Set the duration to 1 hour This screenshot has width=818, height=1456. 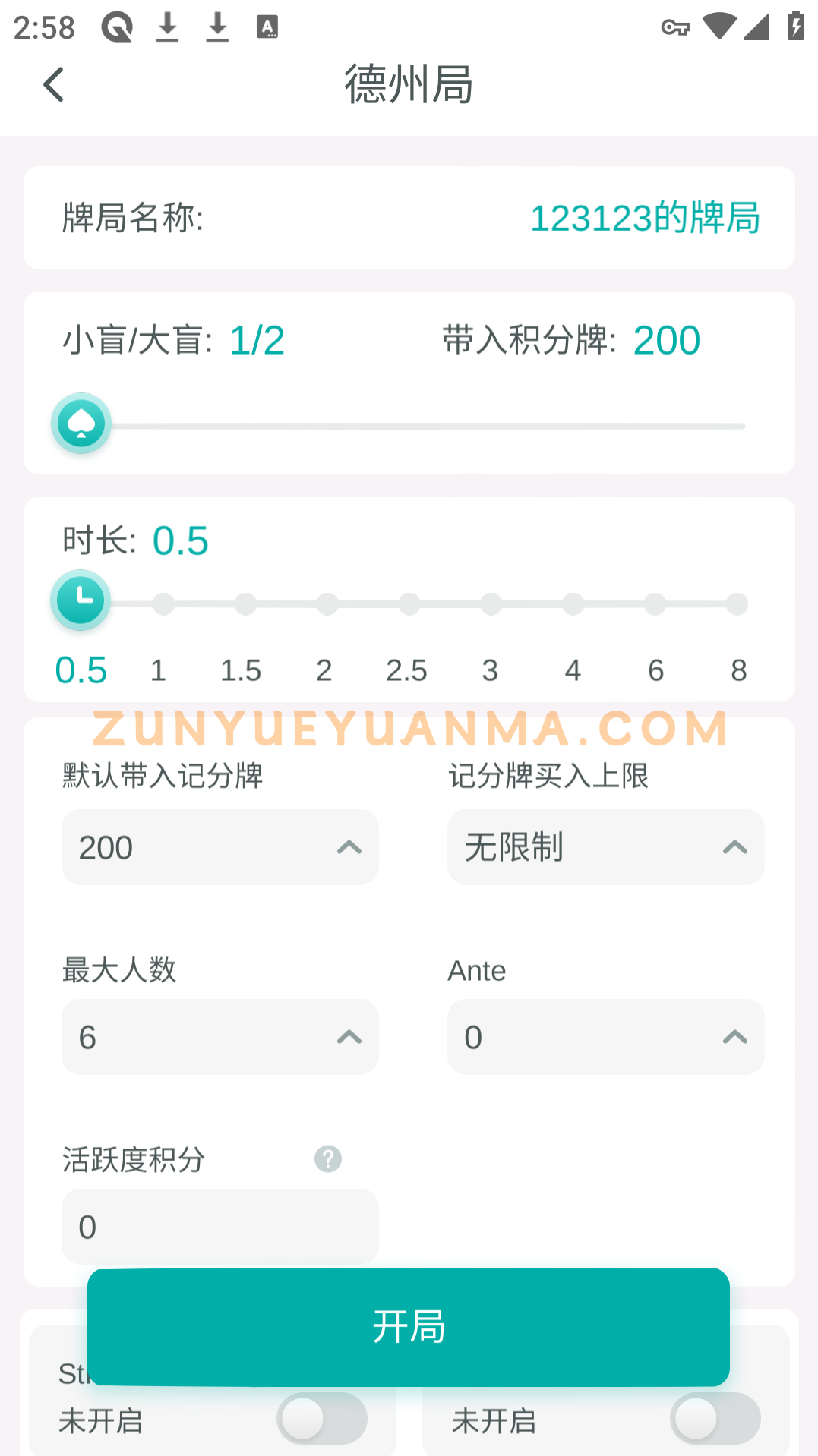pyautogui.click(x=163, y=604)
